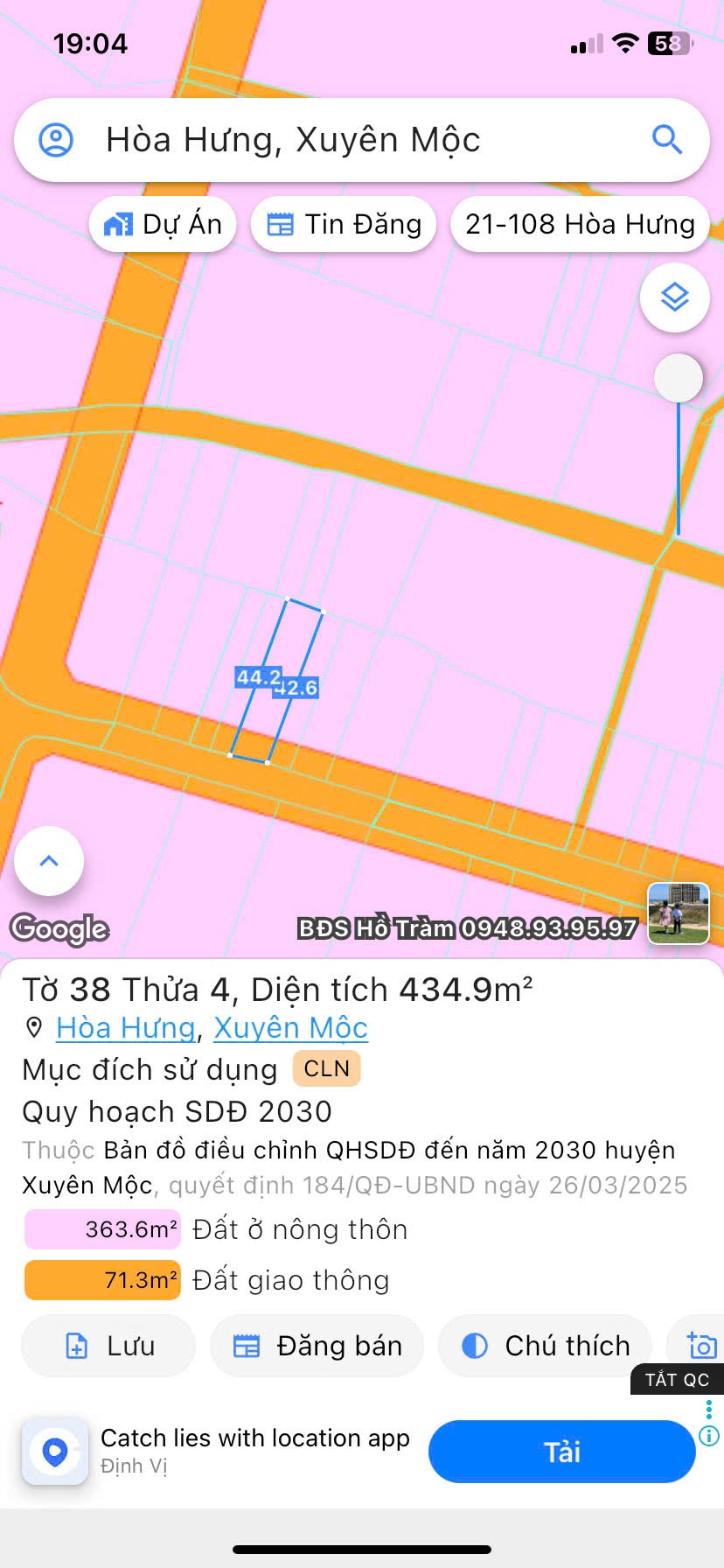Show the Chú thích legend
724x1568 pixels.
(545, 1346)
